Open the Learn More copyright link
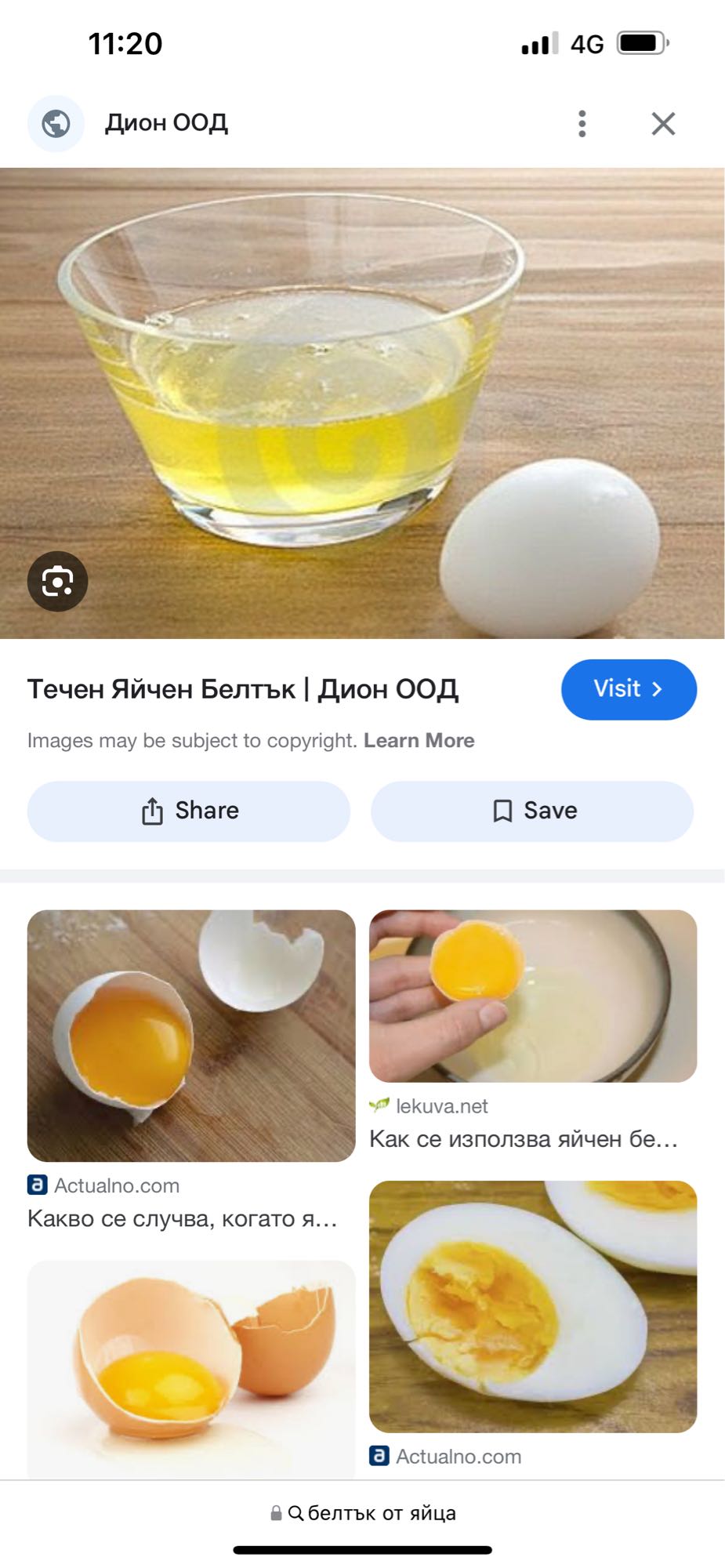Image resolution: width=725 pixels, height=1568 pixels. click(x=420, y=740)
